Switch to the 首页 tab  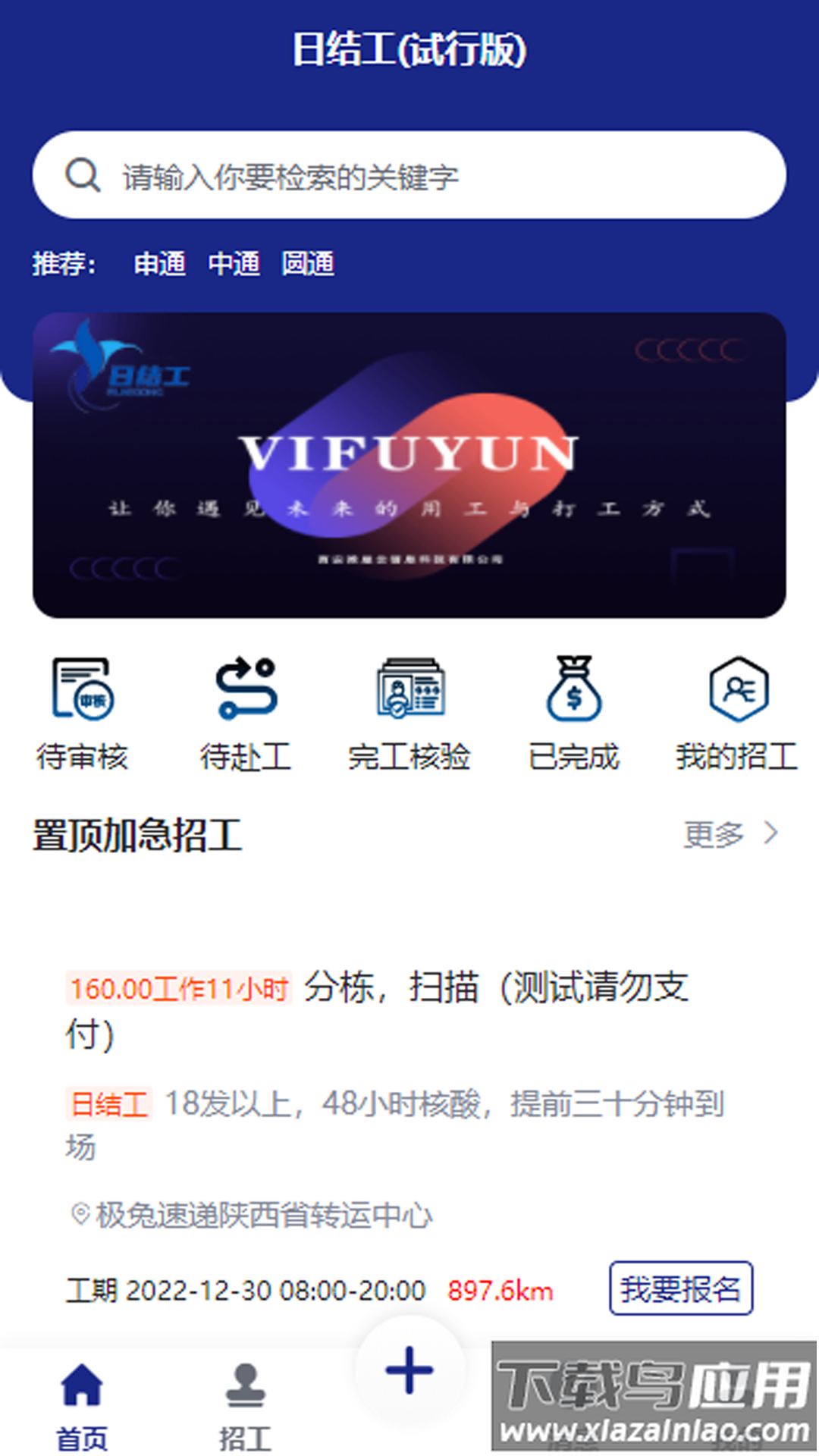click(82, 1407)
